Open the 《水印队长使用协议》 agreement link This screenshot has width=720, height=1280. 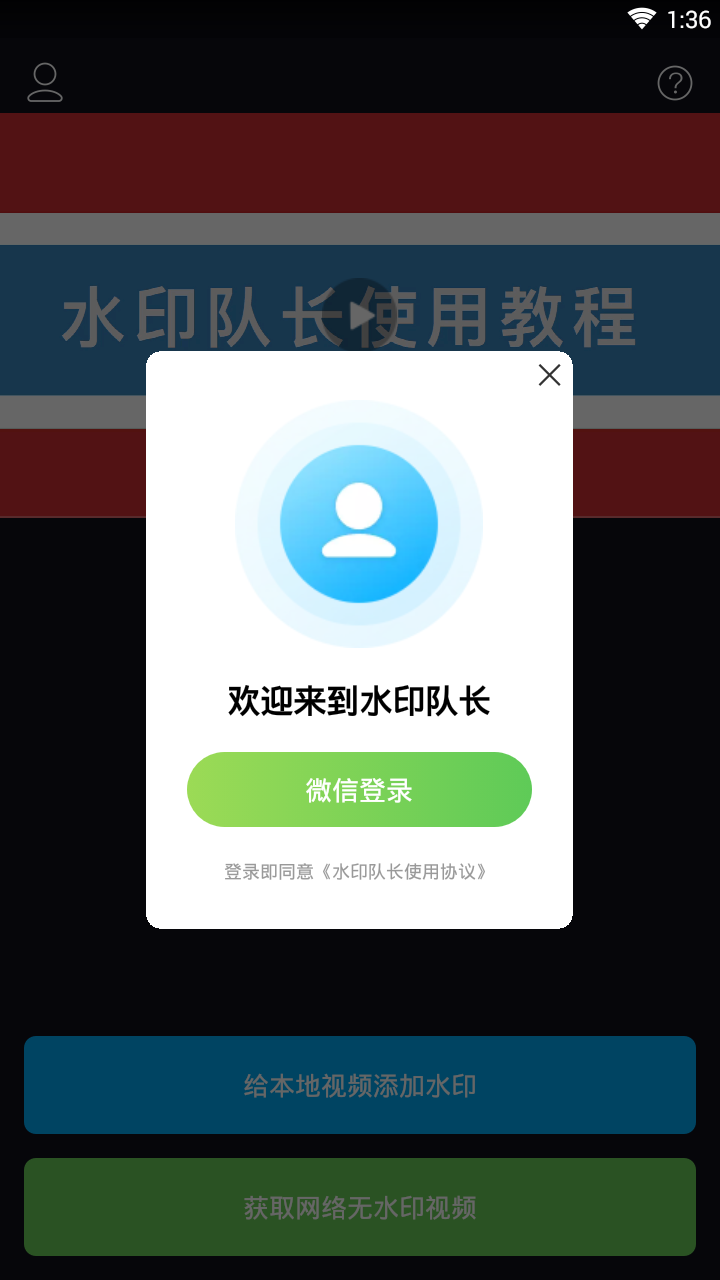[x=404, y=871]
